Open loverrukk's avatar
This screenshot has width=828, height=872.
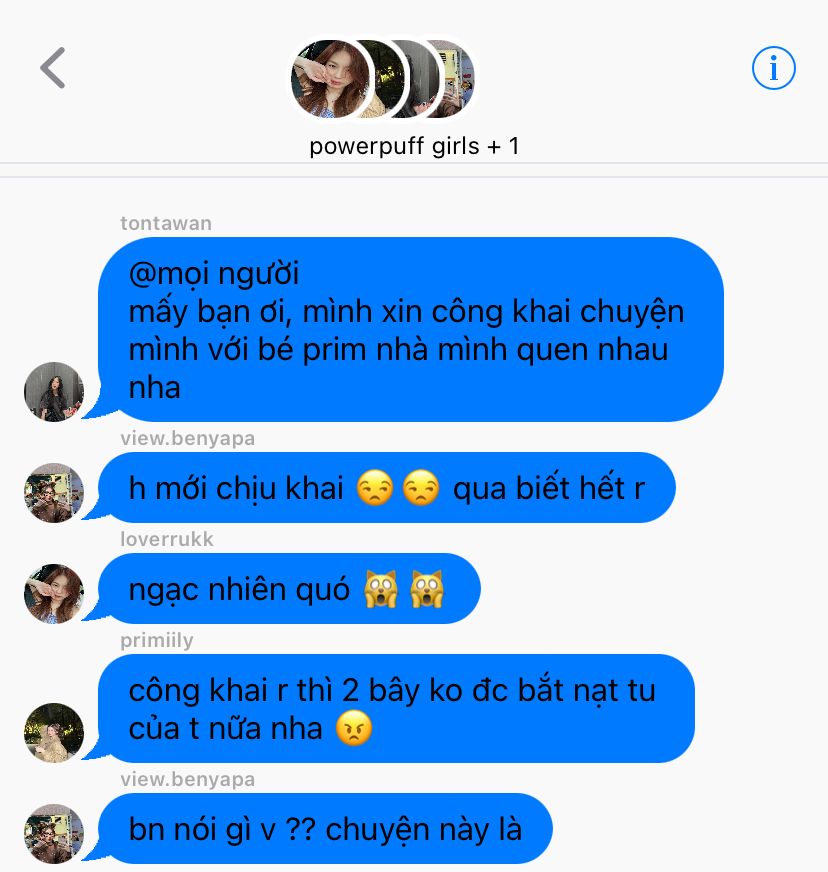[x=53, y=593]
